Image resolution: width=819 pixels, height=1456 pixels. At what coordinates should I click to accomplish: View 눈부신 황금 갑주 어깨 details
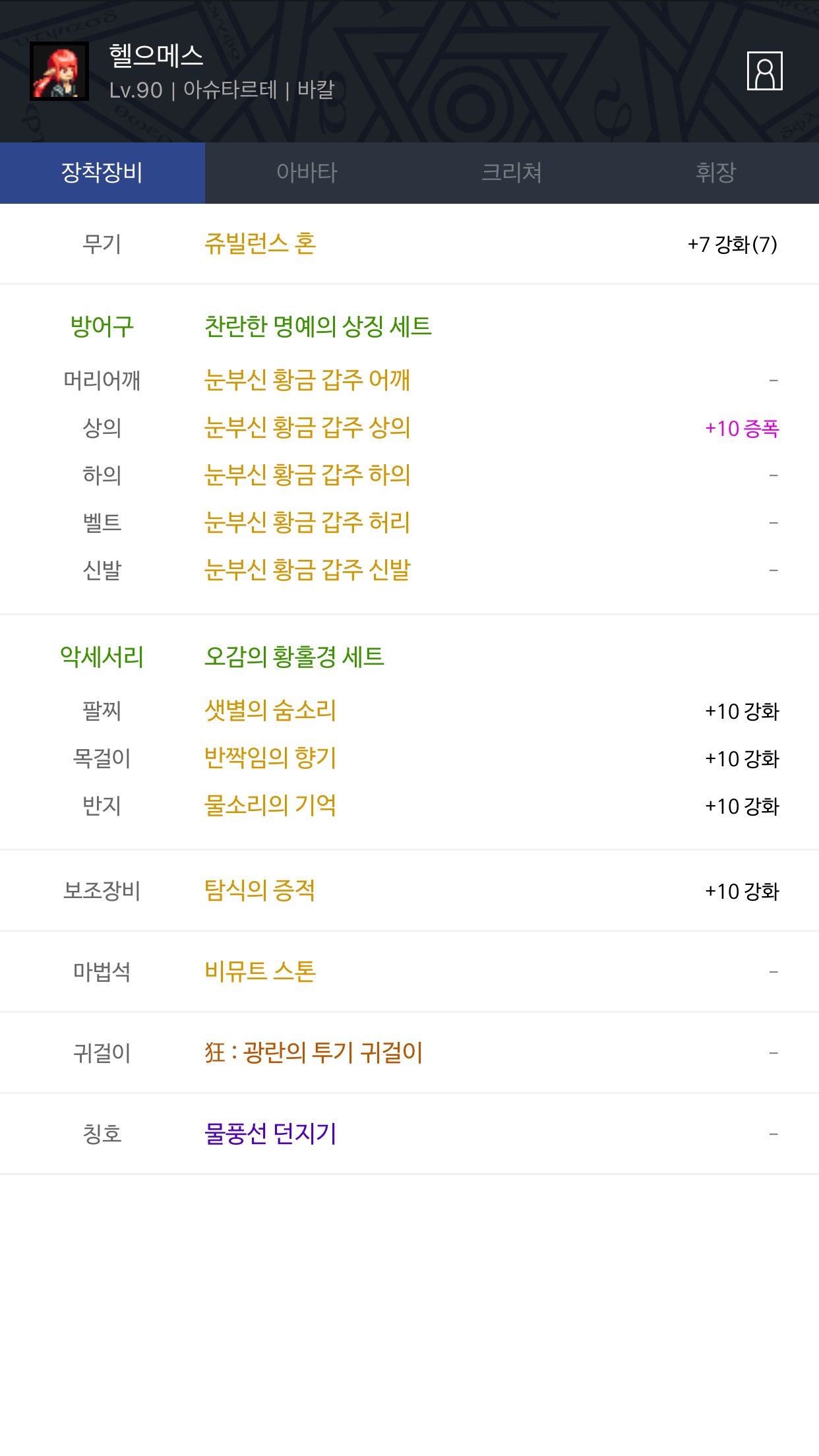pos(307,380)
